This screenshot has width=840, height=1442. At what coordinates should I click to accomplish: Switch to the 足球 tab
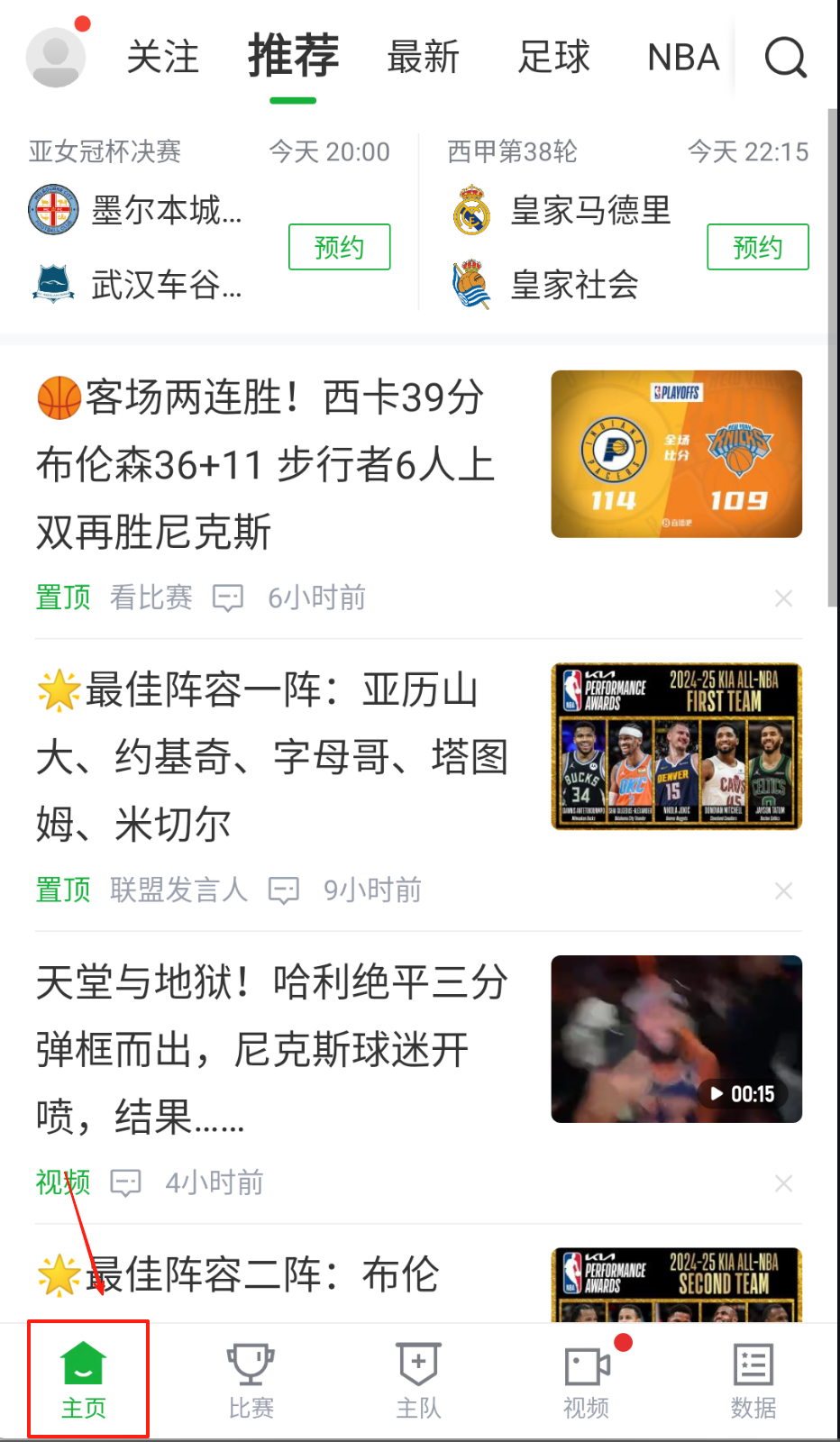click(553, 58)
